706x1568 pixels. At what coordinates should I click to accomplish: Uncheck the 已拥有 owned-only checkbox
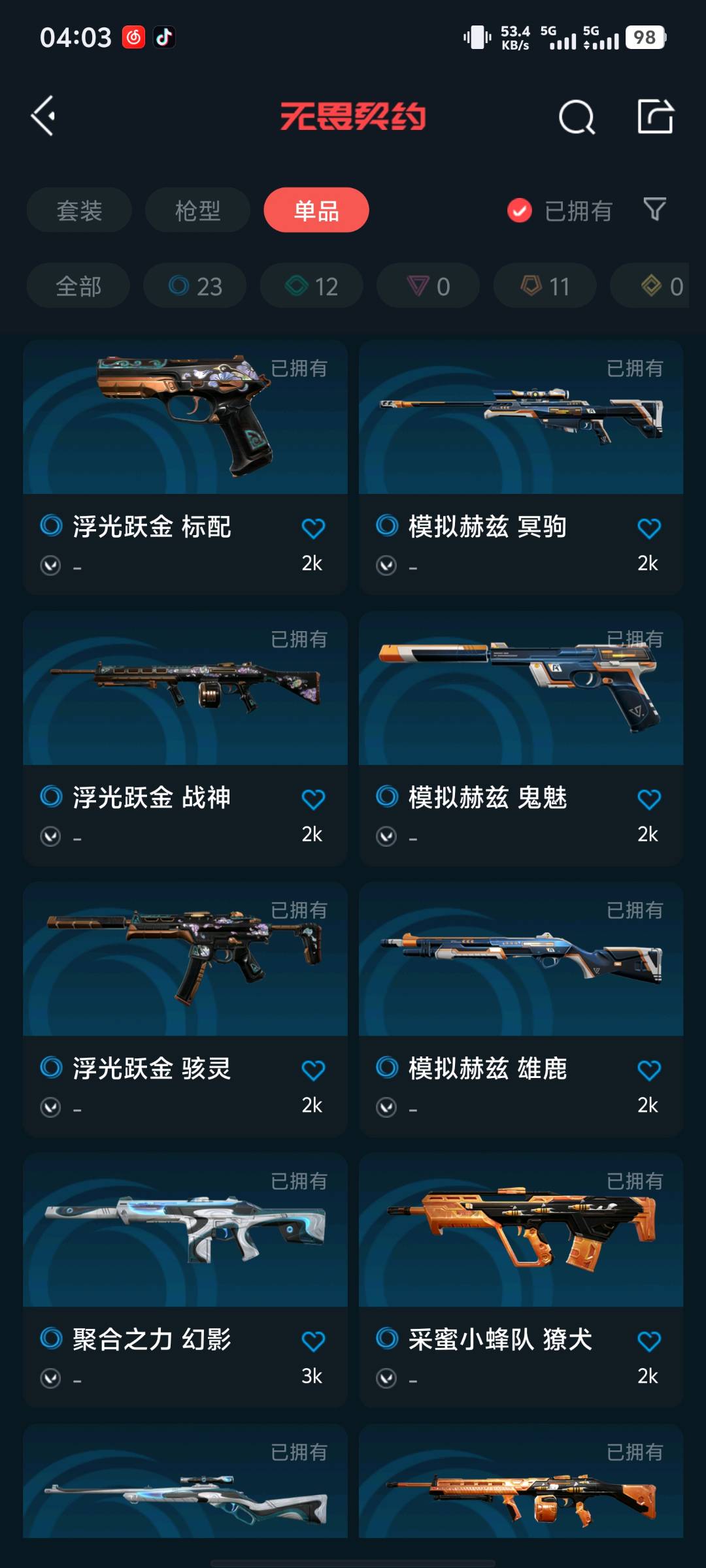[520, 210]
